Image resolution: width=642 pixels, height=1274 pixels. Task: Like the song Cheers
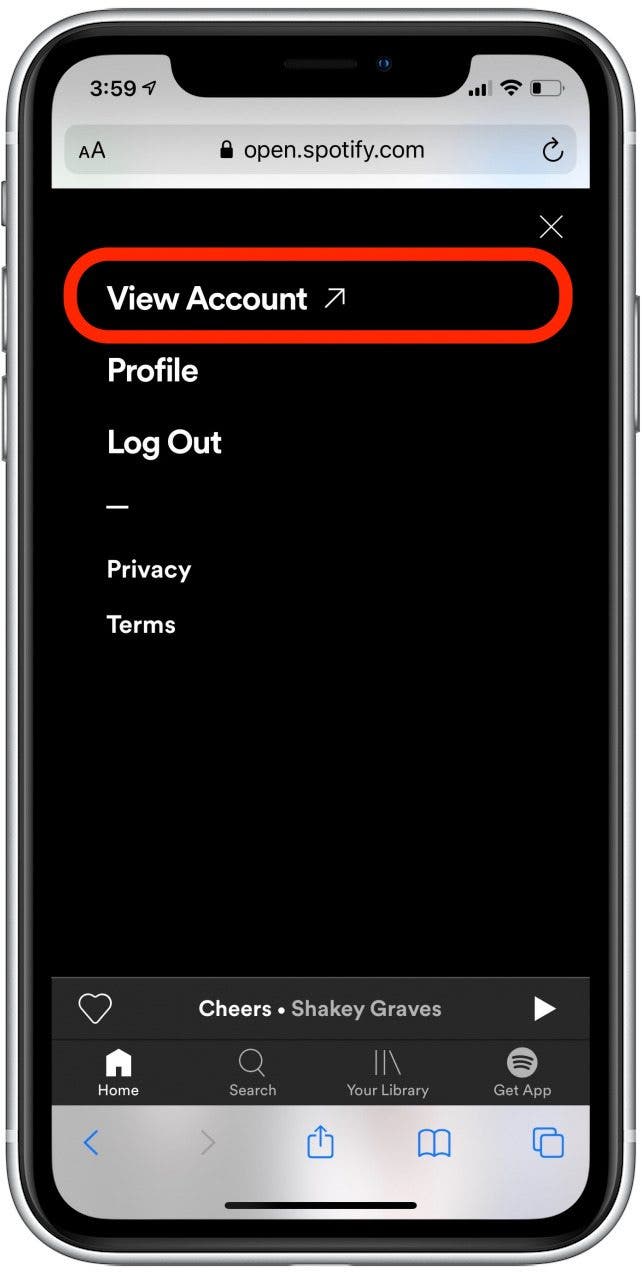[x=95, y=1008]
